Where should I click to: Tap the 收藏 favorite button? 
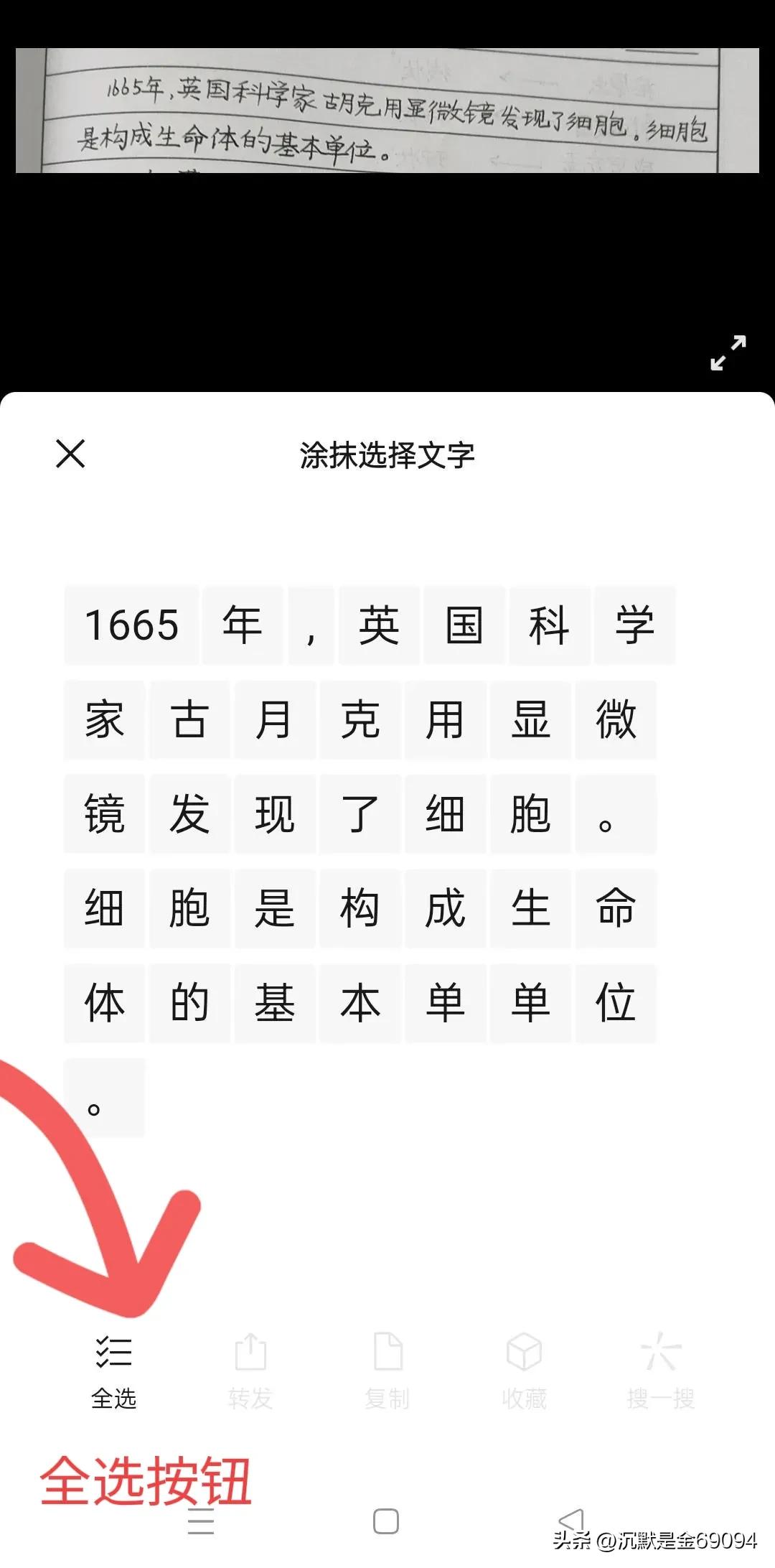pos(524,1373)
